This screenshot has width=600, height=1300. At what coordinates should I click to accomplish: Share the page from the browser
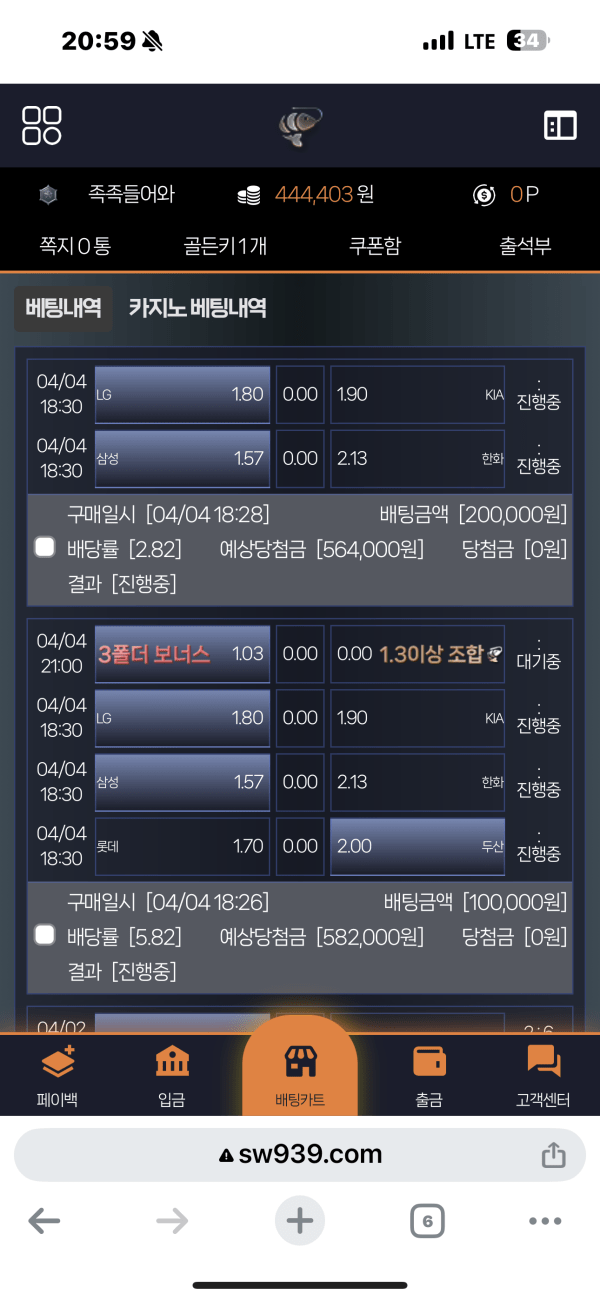(x=553, y=1155)
